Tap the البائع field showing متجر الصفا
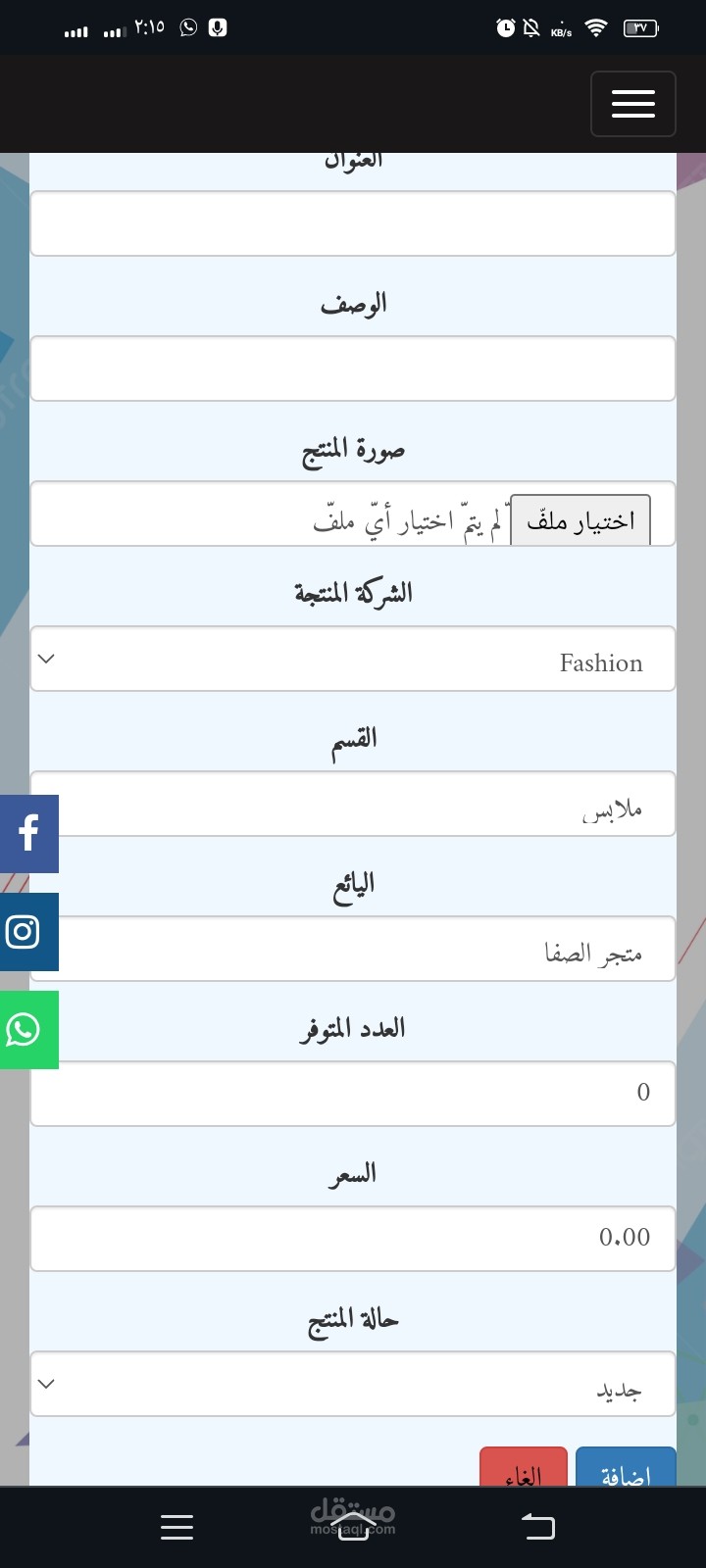This screenshot has height=1568, width=706. 353,949
